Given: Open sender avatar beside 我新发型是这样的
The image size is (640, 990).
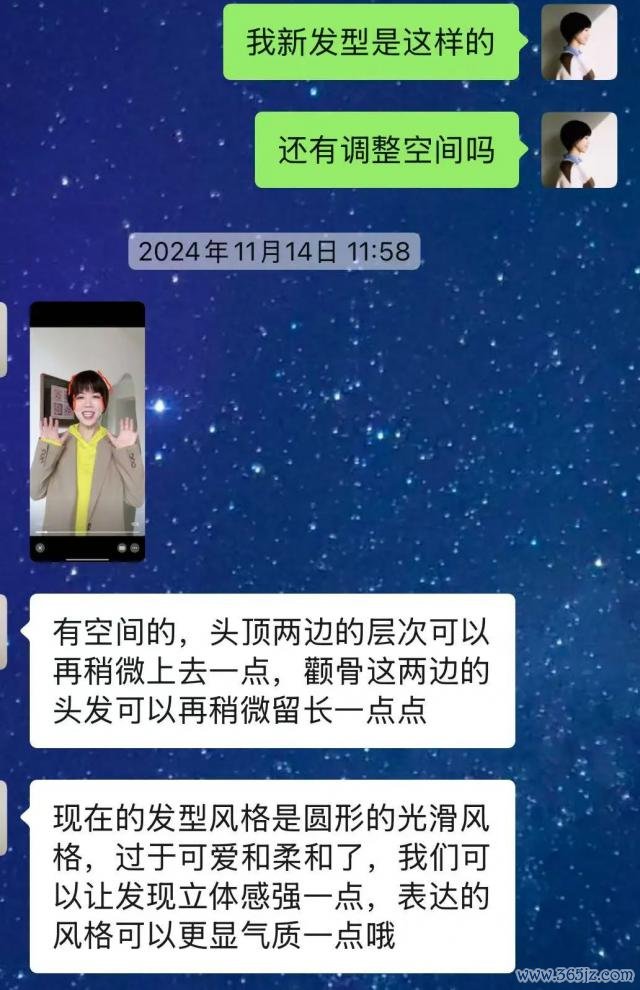Looking at the screenshot, I should pyautogui.click(x=579, y=42).
